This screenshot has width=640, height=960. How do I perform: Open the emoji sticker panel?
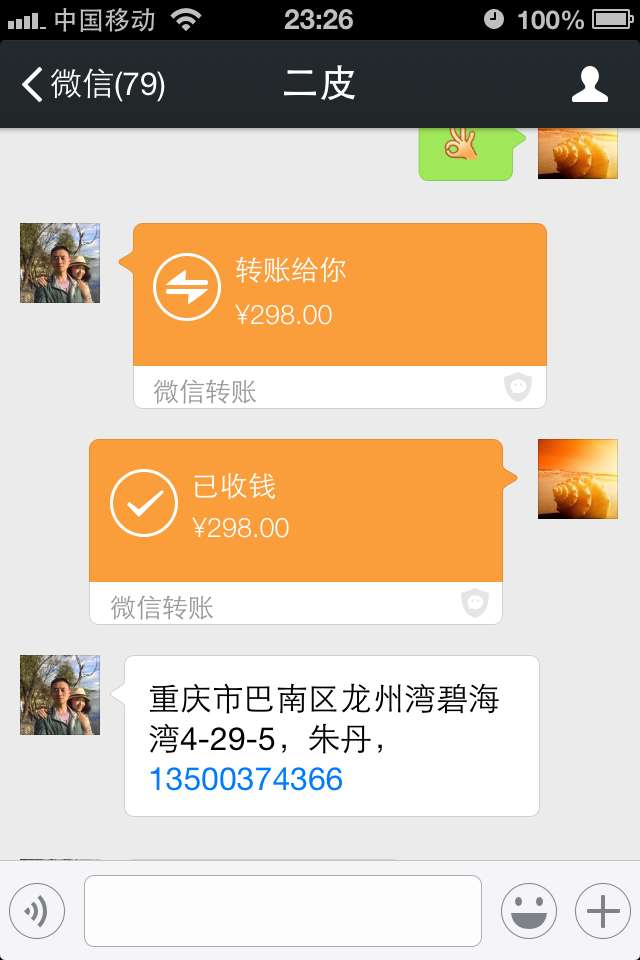tap(529, 911)
